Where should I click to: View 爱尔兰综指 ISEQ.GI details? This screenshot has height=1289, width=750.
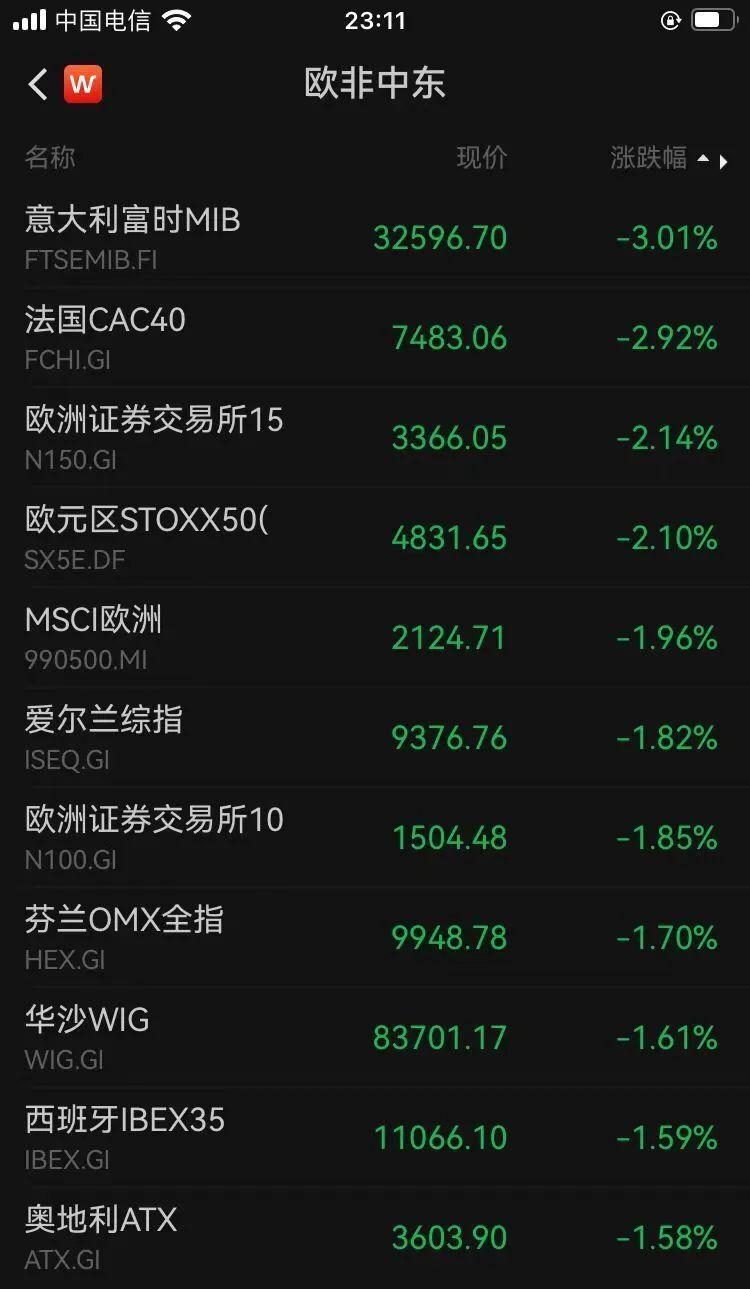coord(375,738)
